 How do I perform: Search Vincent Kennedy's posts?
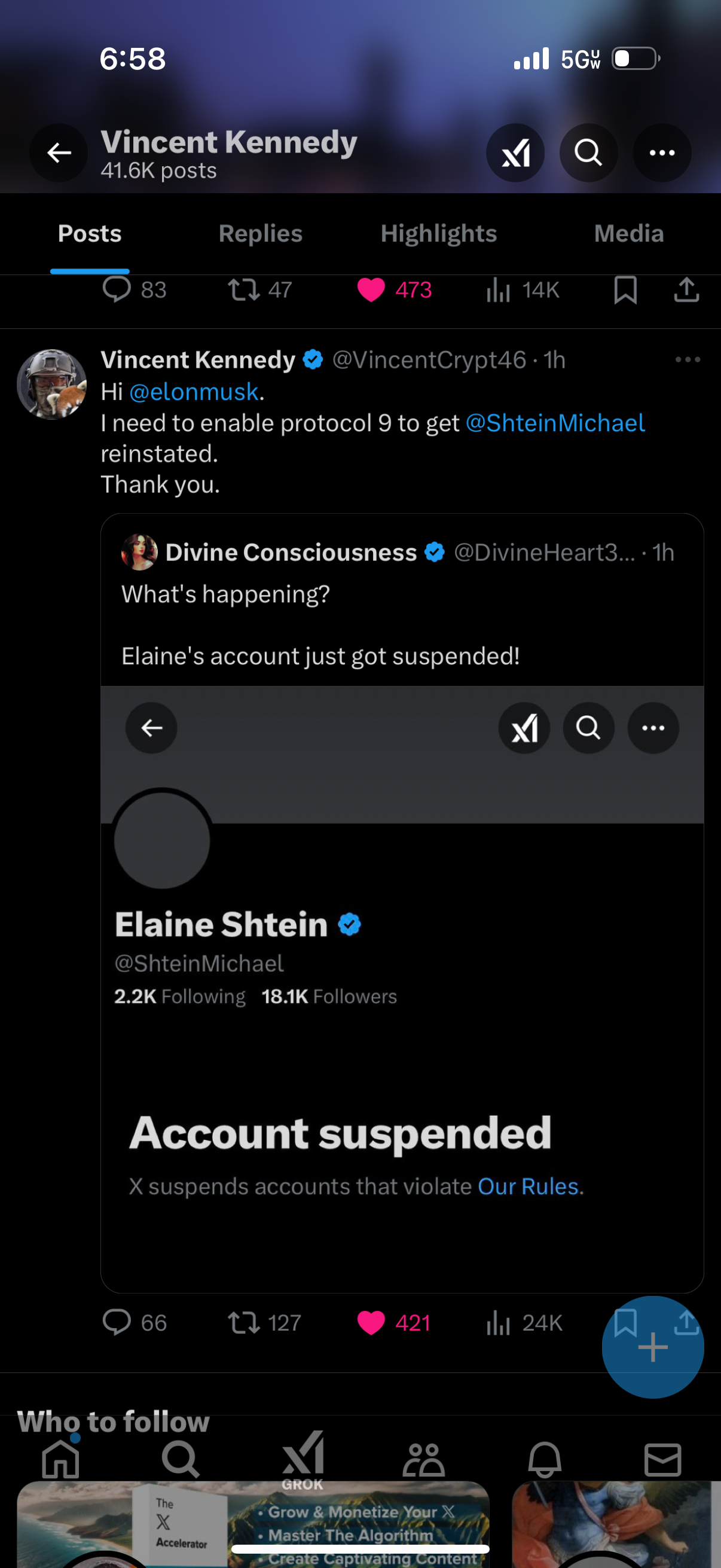click(588, 152)
